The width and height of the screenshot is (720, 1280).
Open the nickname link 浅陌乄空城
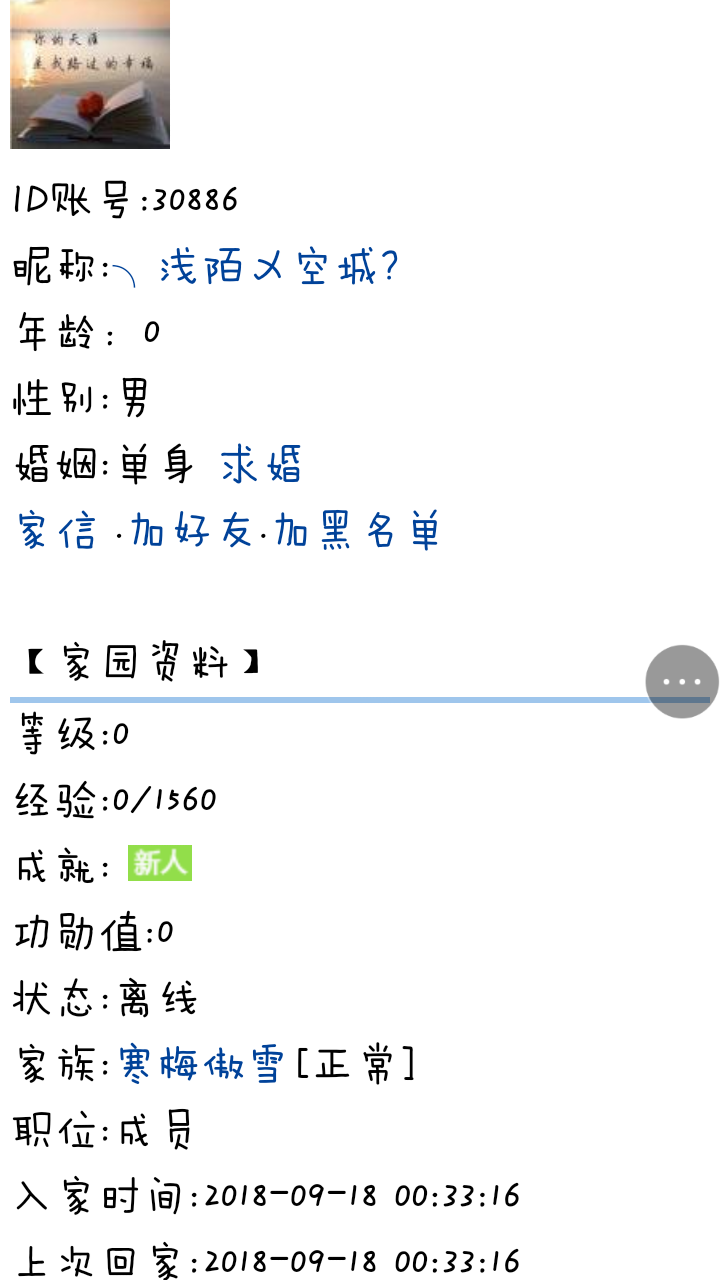tap(278, 267)
